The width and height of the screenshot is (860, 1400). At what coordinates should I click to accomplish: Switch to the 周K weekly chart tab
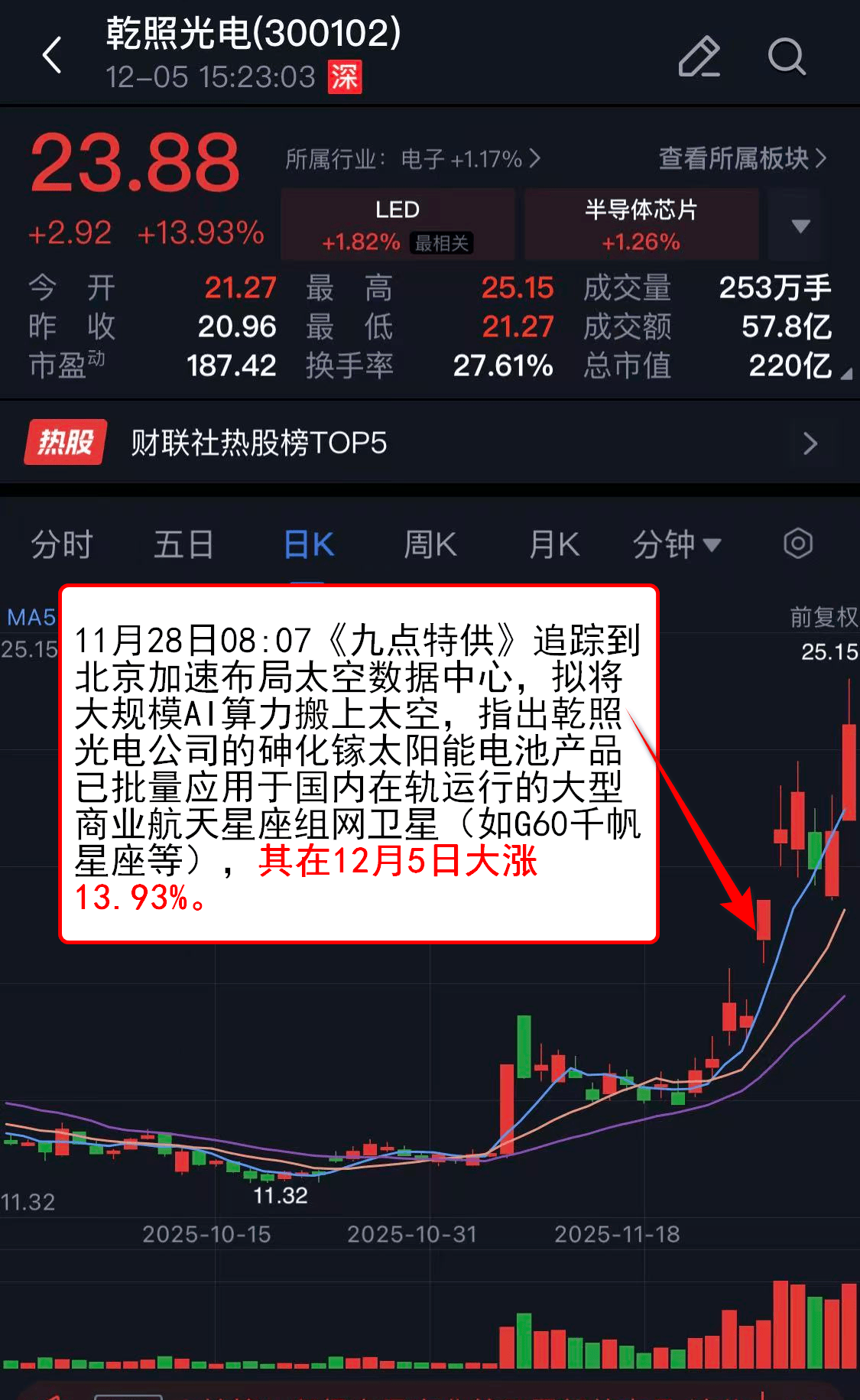coord(430,544)
